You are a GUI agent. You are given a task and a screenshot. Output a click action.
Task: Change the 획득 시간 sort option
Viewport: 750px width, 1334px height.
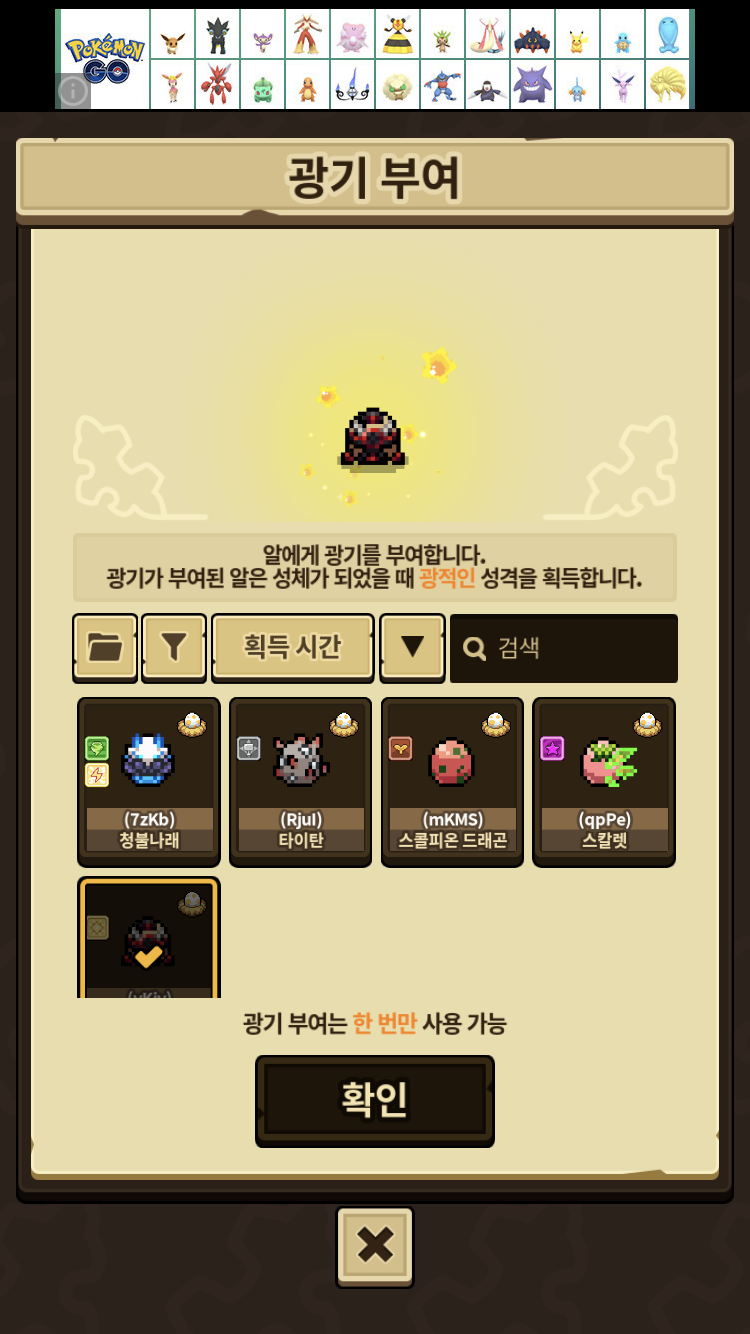click(x=292, y=647)
